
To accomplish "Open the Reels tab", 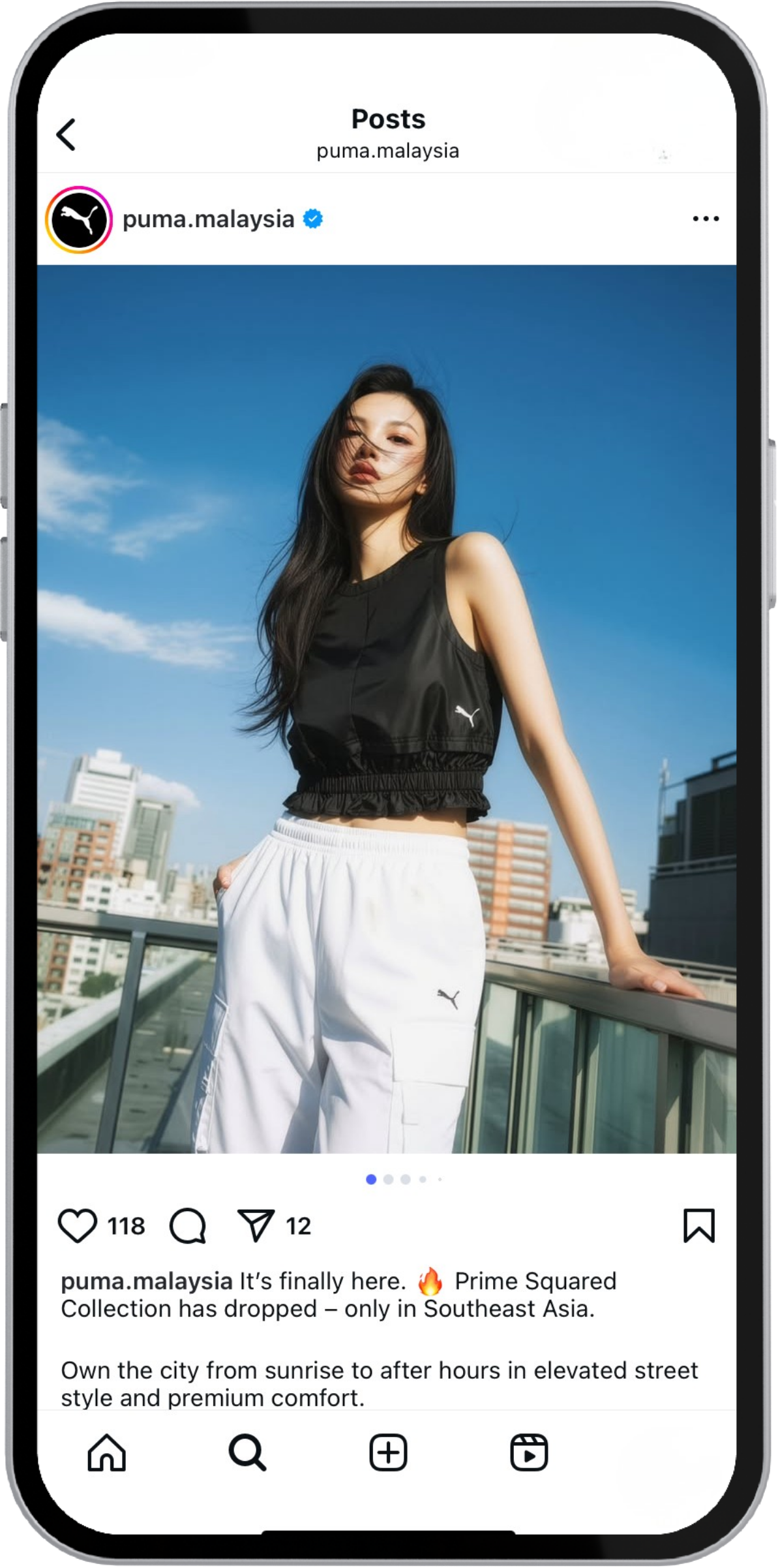I will (x=528, y=1453).
